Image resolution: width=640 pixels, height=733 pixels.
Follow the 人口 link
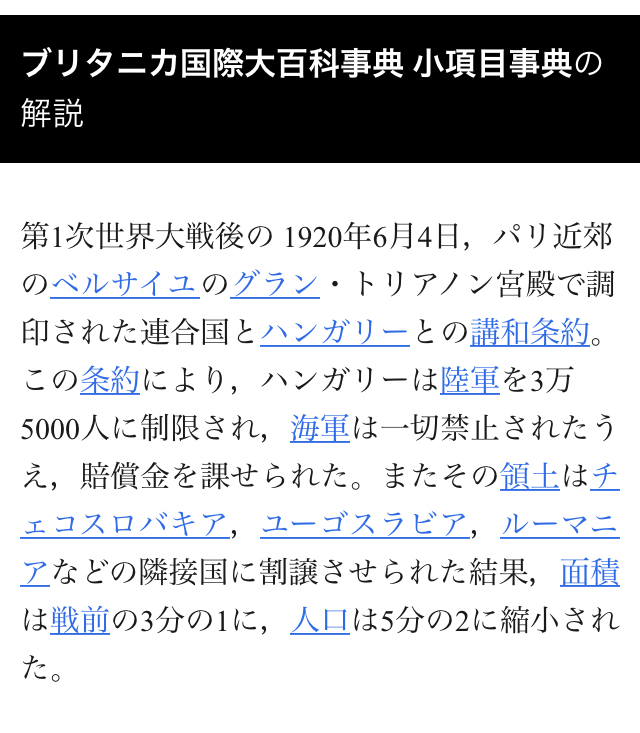click(320, 621)
